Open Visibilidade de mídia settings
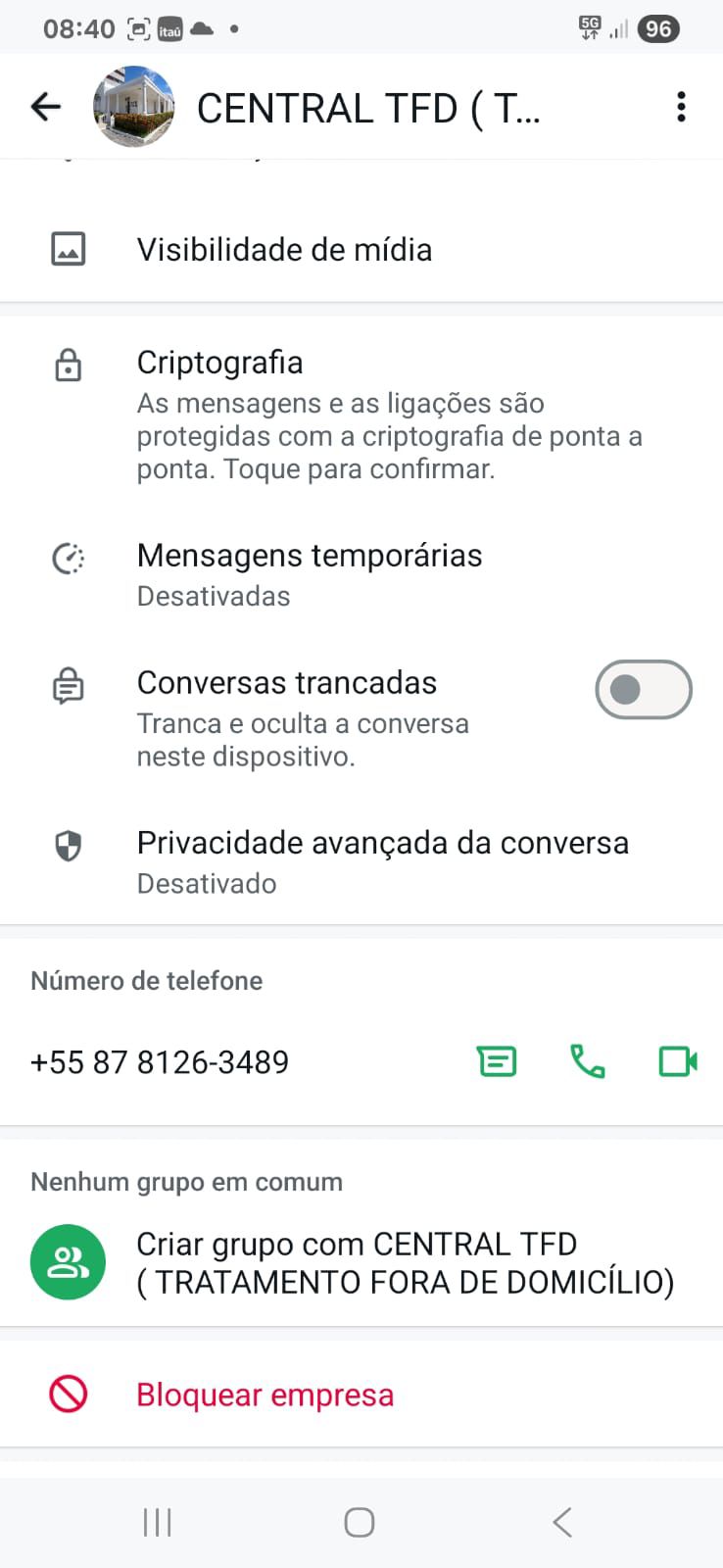 284,250
